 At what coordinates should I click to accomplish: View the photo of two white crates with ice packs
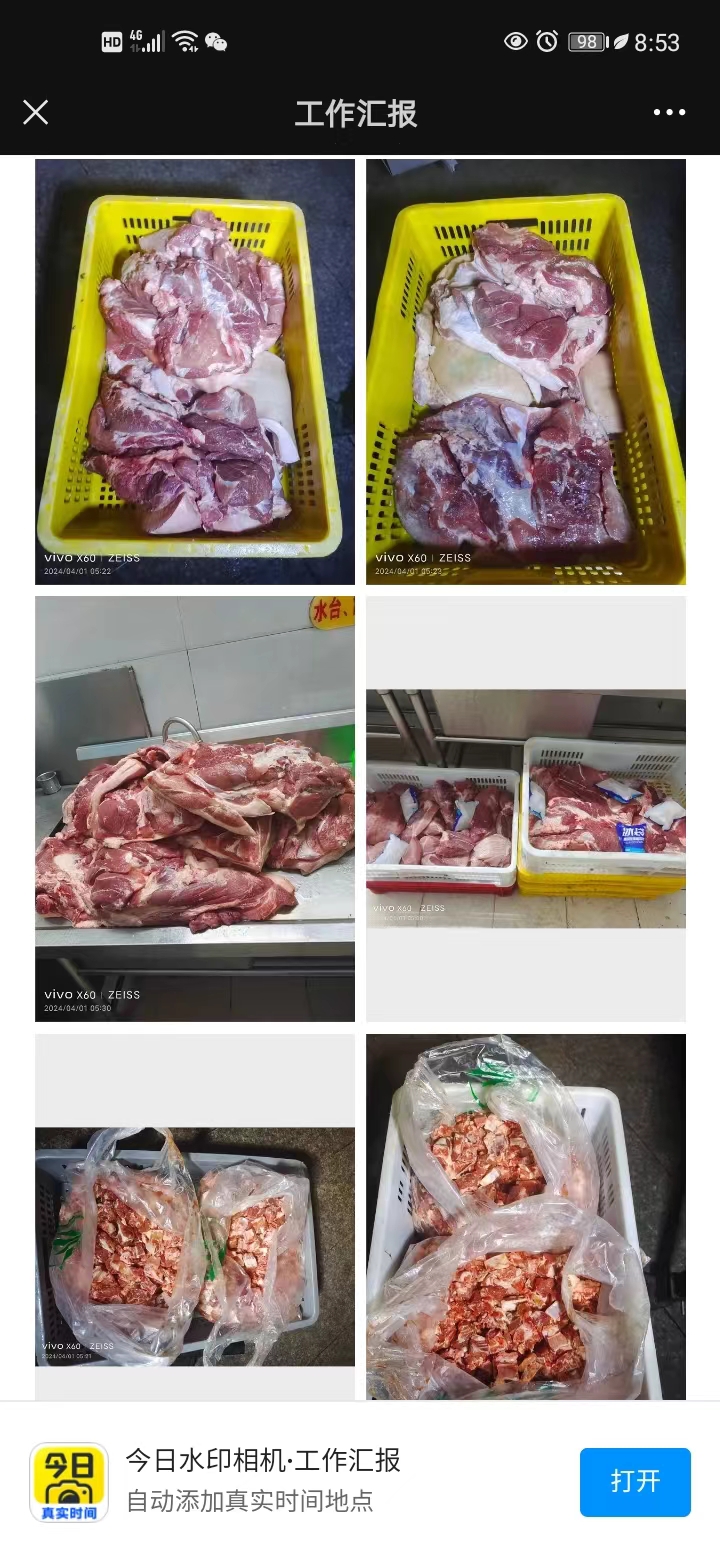pos(526,808)
